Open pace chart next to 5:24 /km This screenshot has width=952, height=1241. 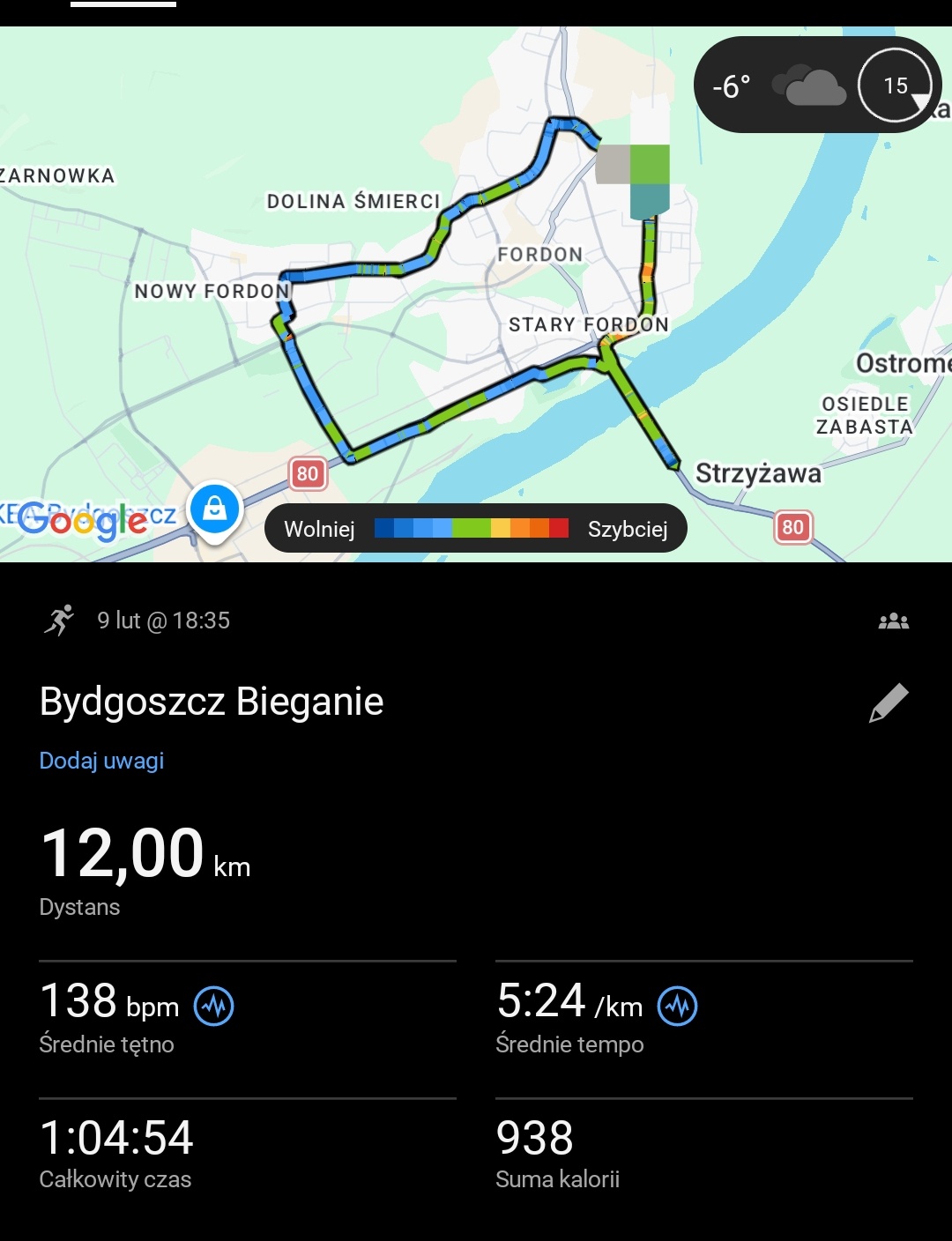677,1006
